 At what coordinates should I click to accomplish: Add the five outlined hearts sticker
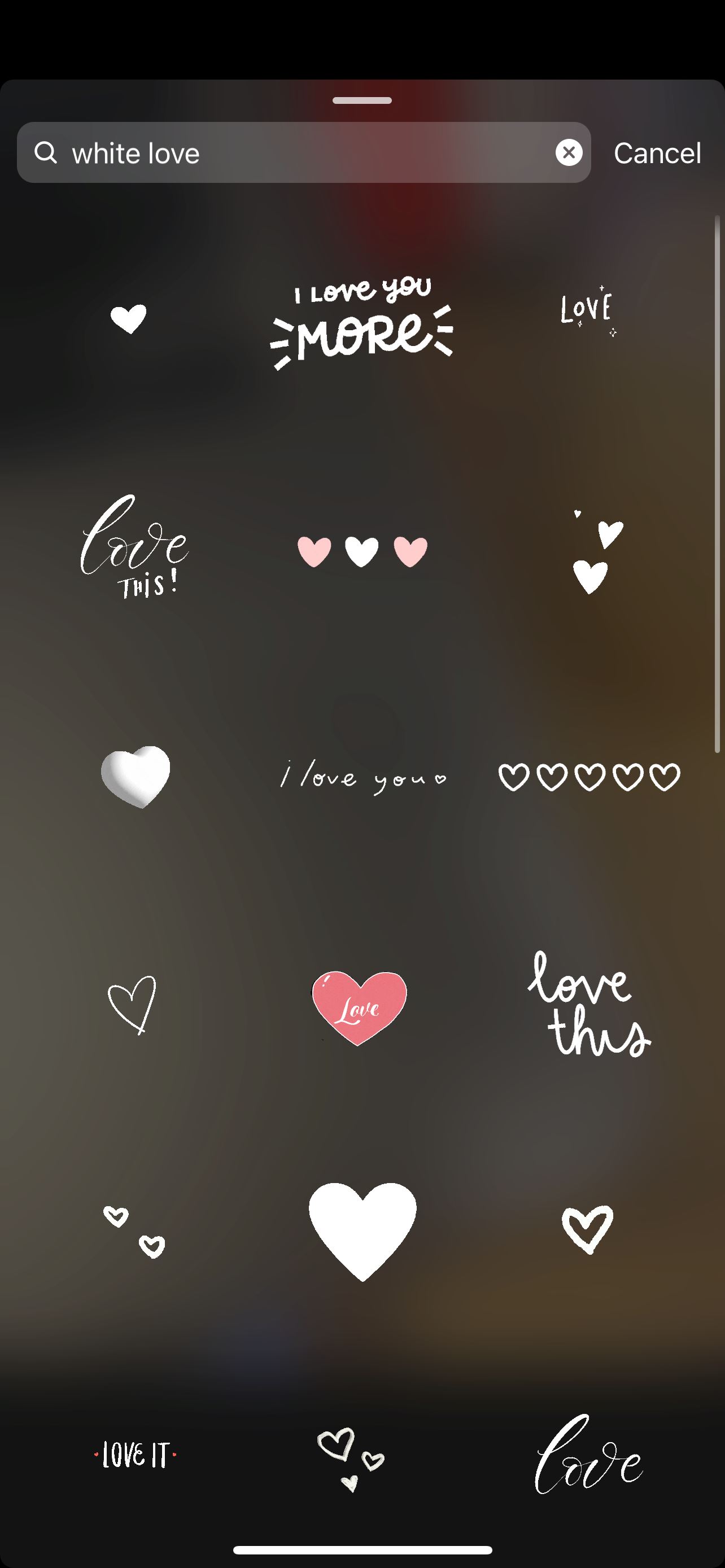(x=589, y=777)
